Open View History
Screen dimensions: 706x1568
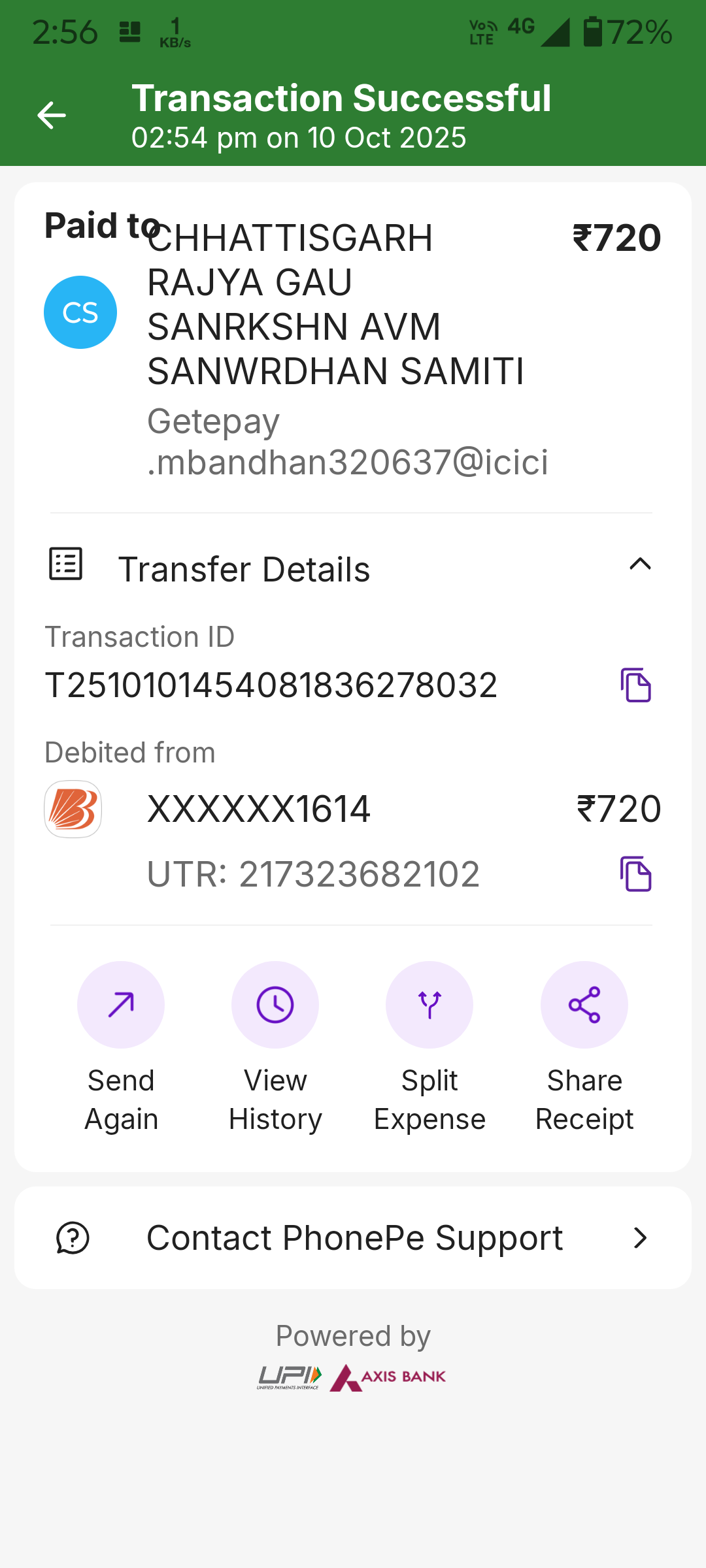coord(275,1005)
